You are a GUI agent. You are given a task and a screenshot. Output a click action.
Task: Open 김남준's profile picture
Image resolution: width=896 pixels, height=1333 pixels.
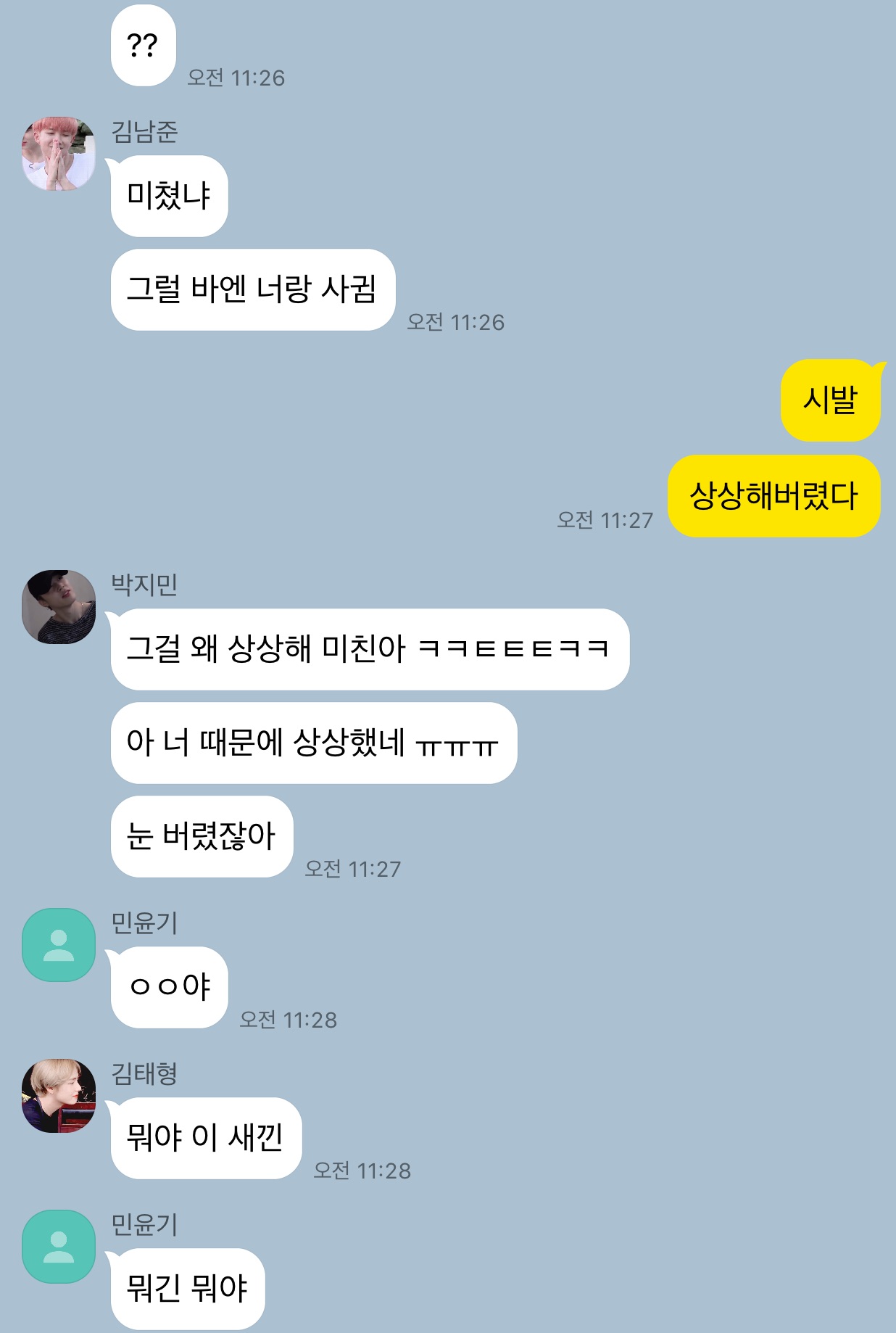59,154
